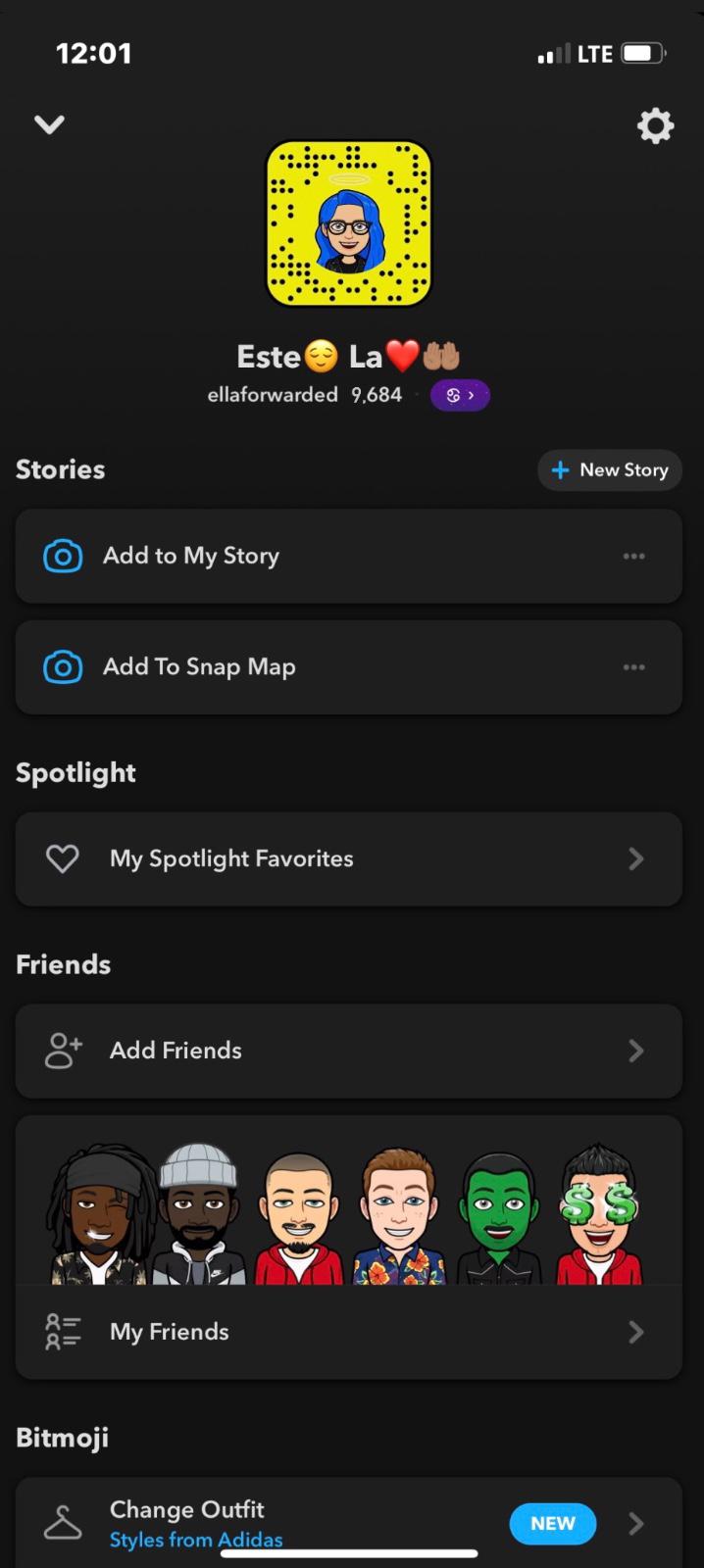
Task: Select Add To Snap Map
Action: [x=294, y=667]
